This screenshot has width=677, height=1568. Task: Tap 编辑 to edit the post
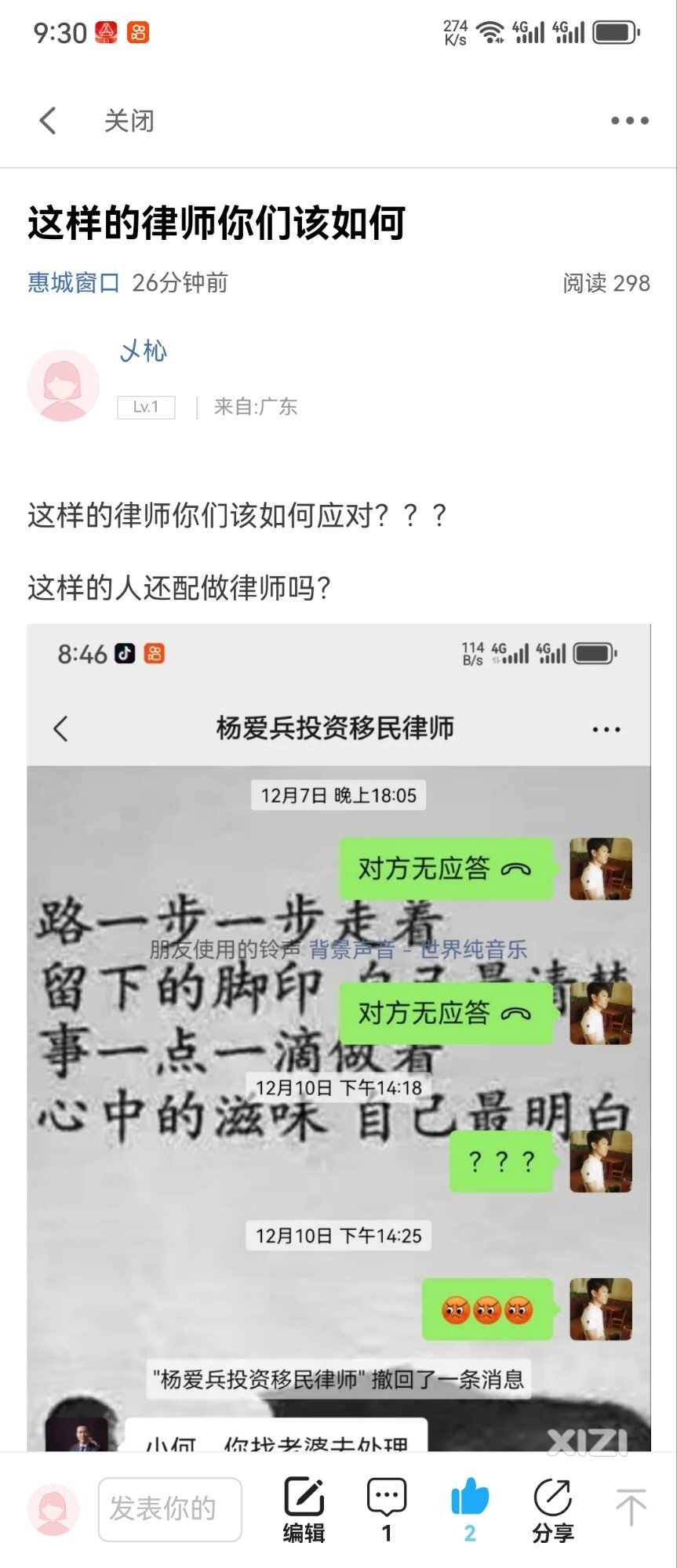[x=304, y=1509]
